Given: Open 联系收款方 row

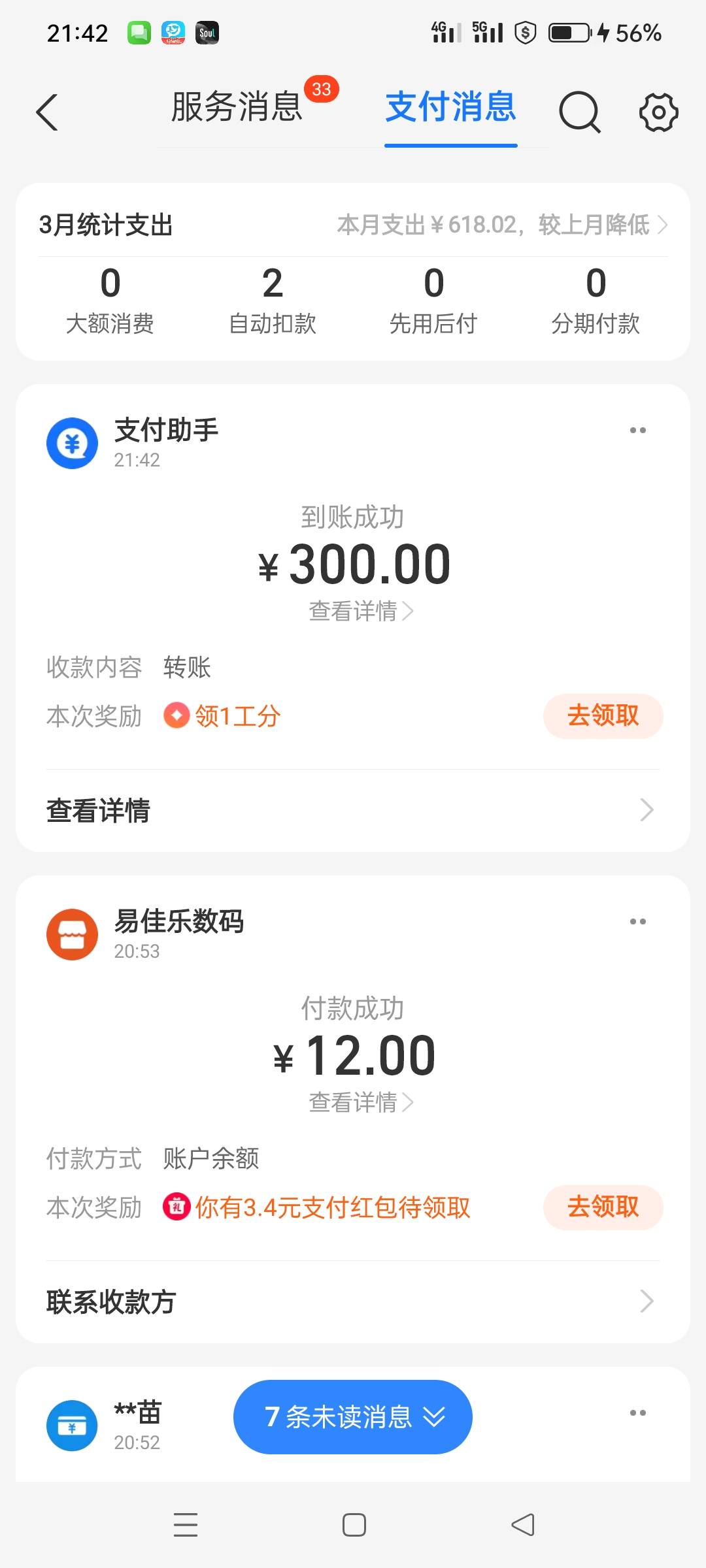Looking at the screenshot, I should click(353, 1301).
